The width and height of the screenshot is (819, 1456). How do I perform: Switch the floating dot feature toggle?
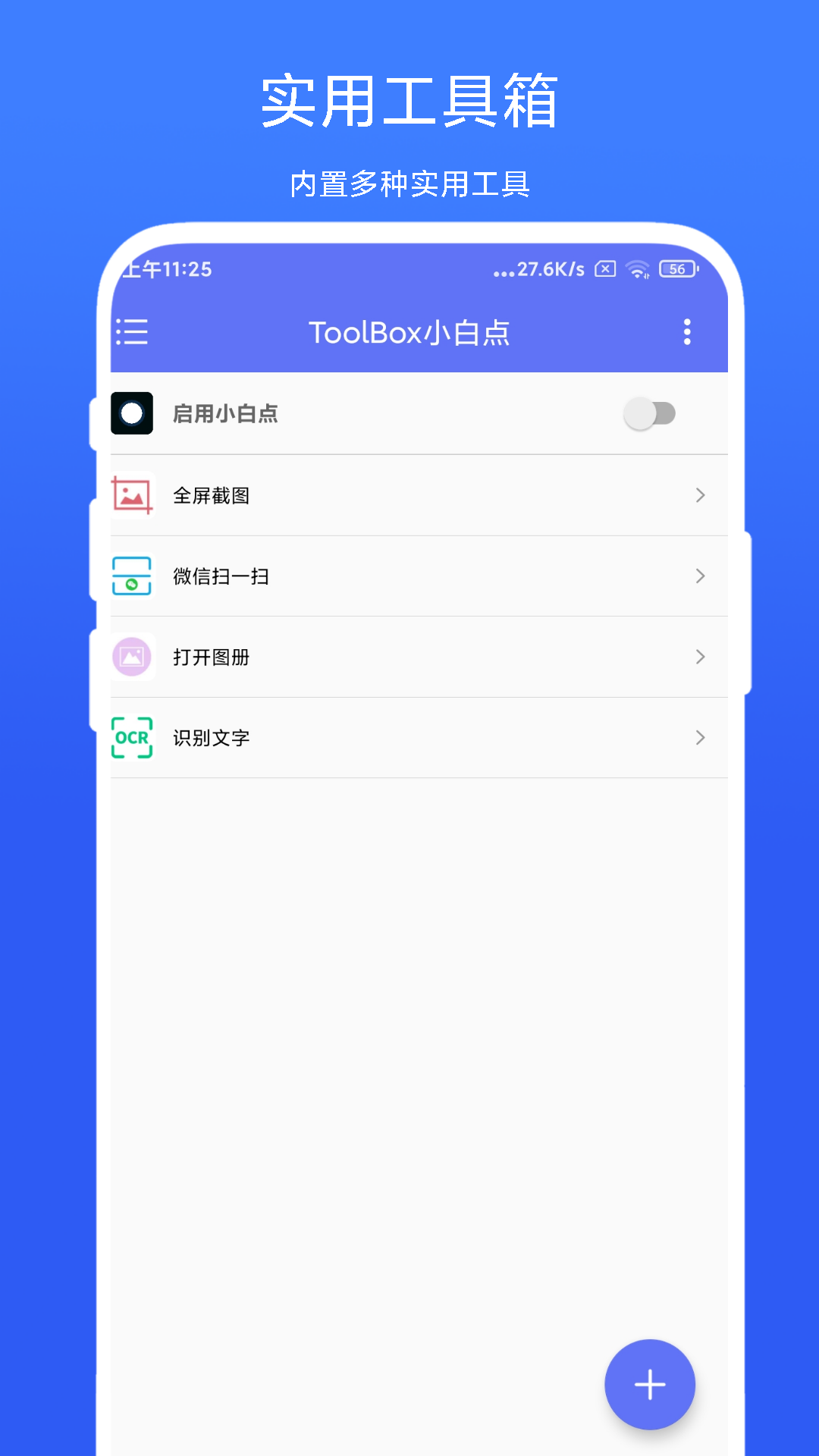click(651, 412)
